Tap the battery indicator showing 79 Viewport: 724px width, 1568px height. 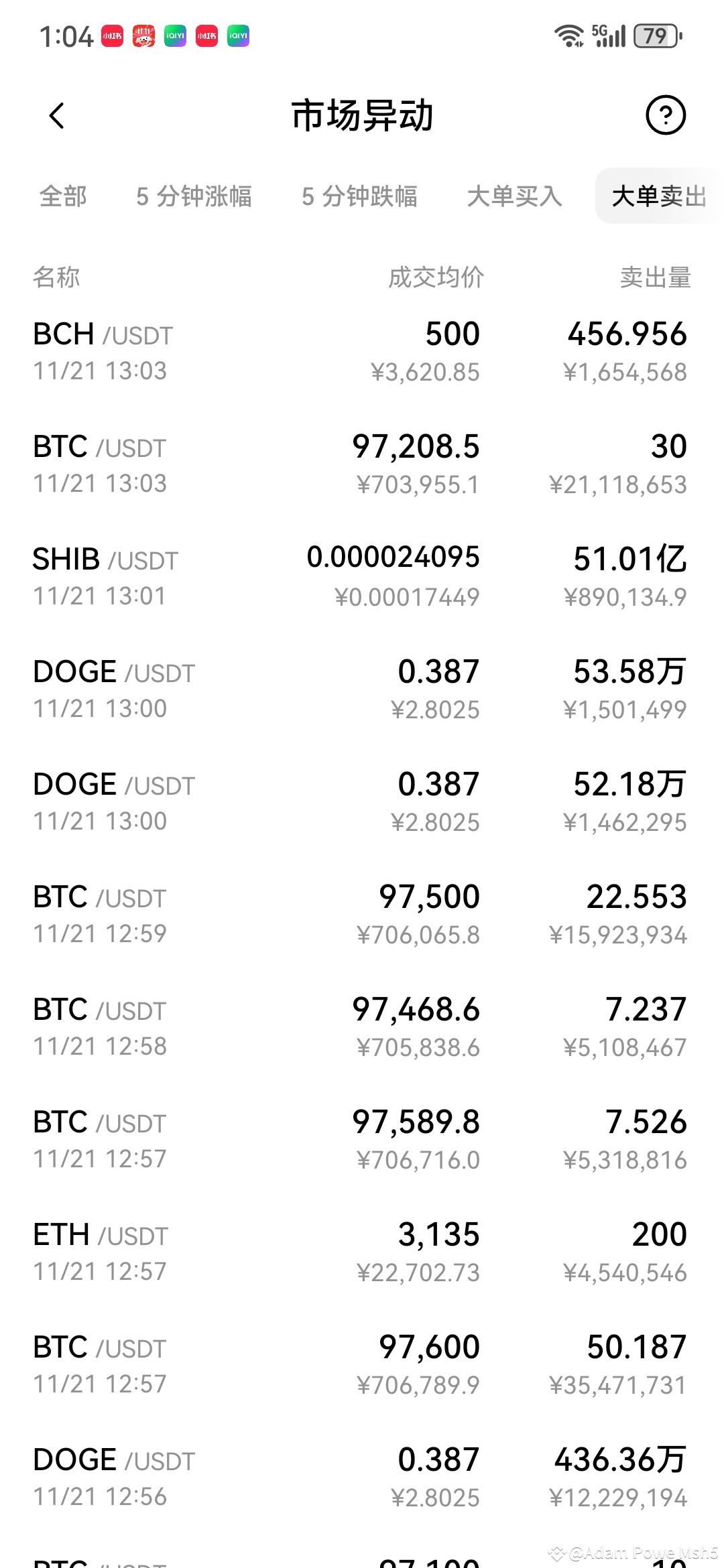click(655, 36)
